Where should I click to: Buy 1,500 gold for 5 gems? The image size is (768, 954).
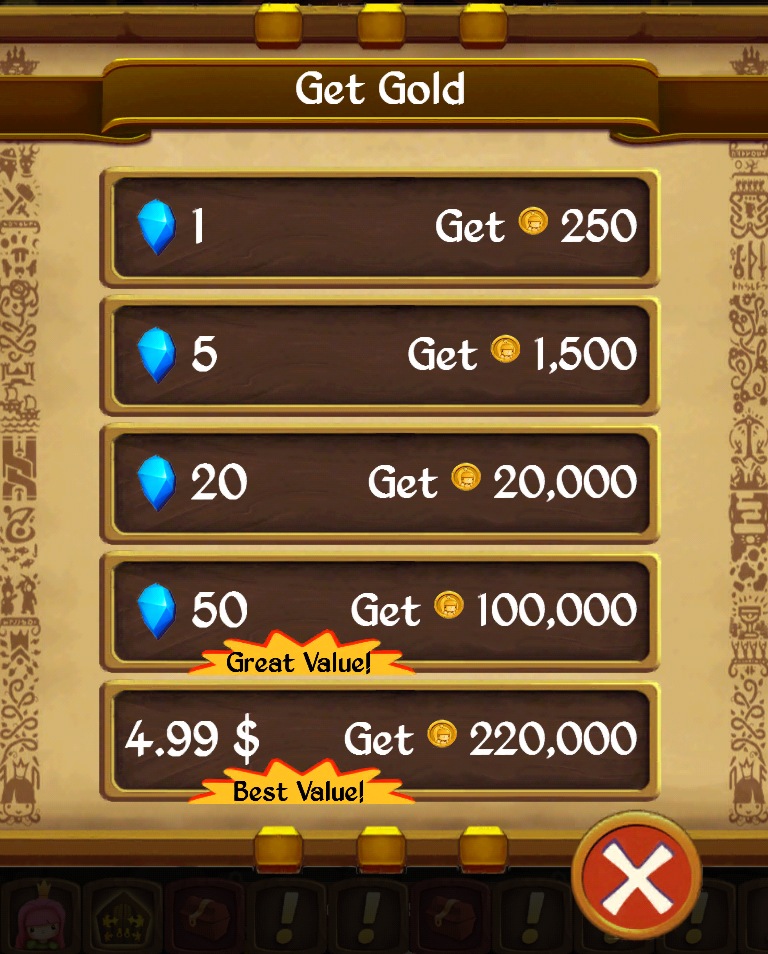click(x=380, y=354)
